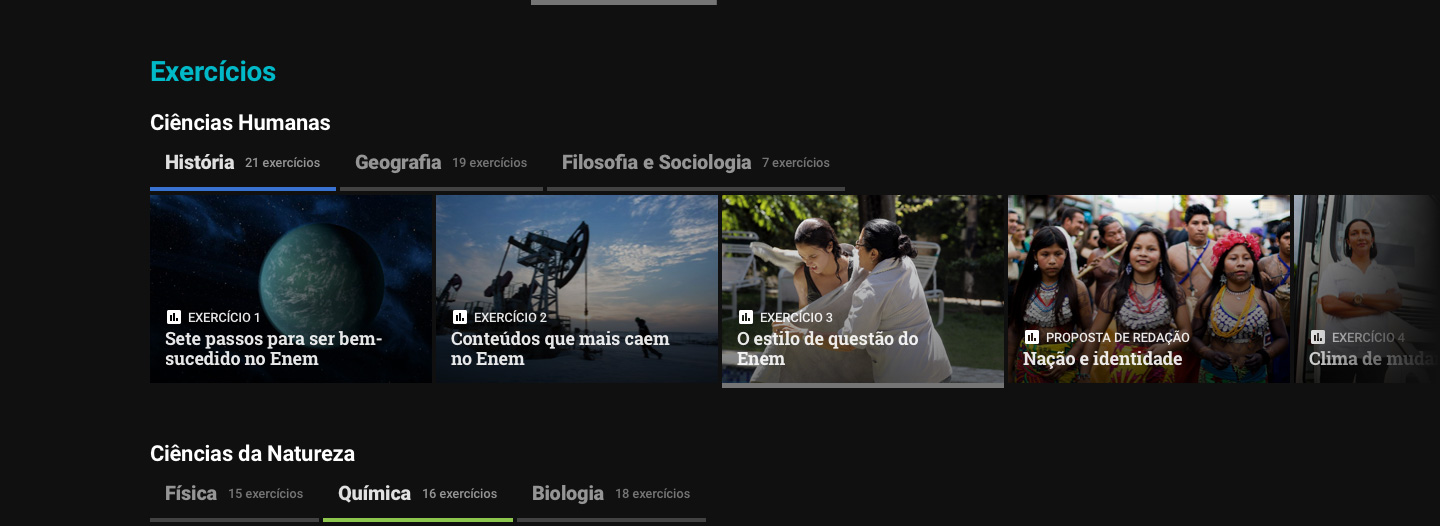Open Exercício 4 Clima de mudança card

point(1368,289)
